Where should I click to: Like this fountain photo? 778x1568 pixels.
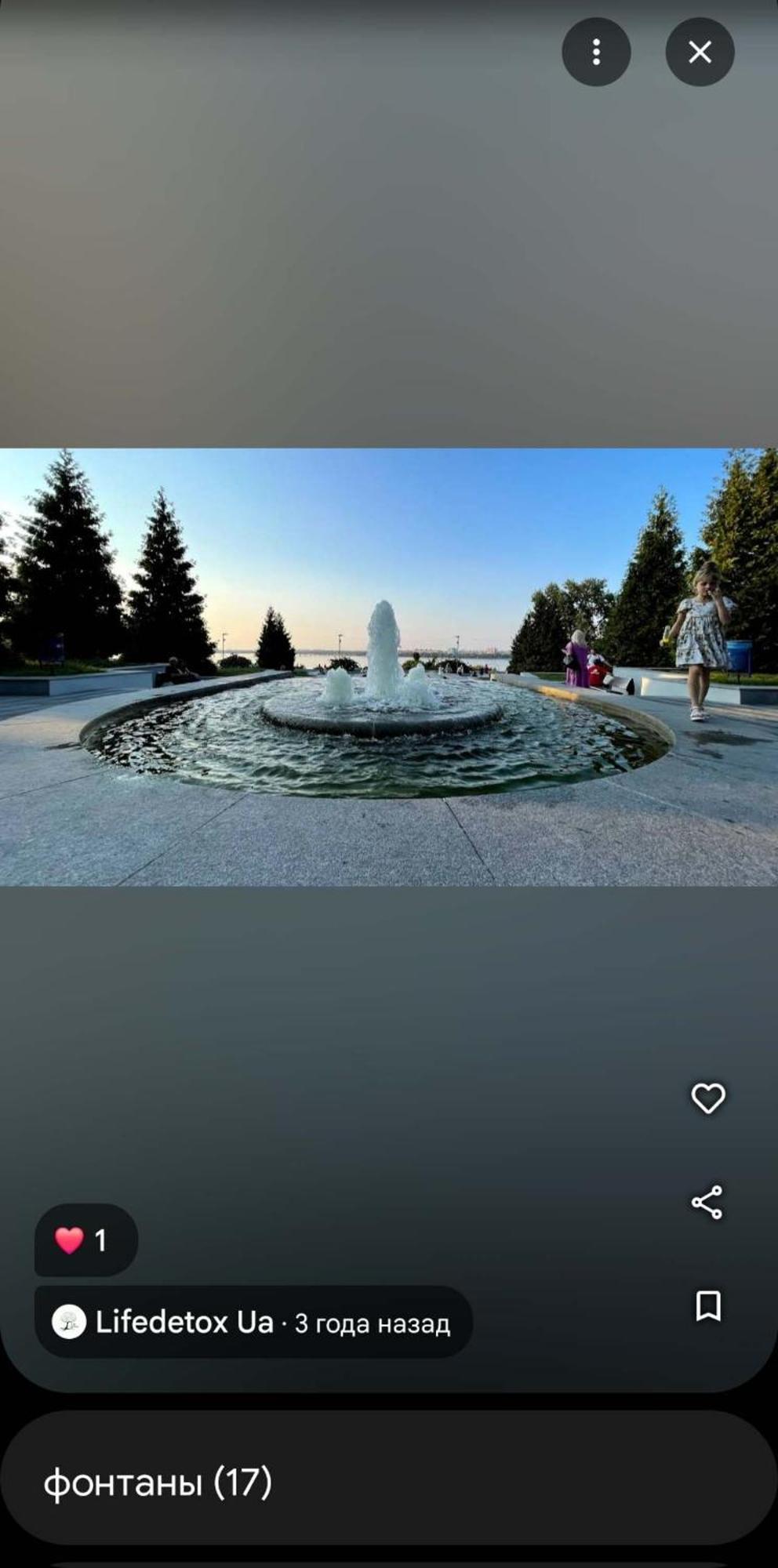pos(707,1098)
